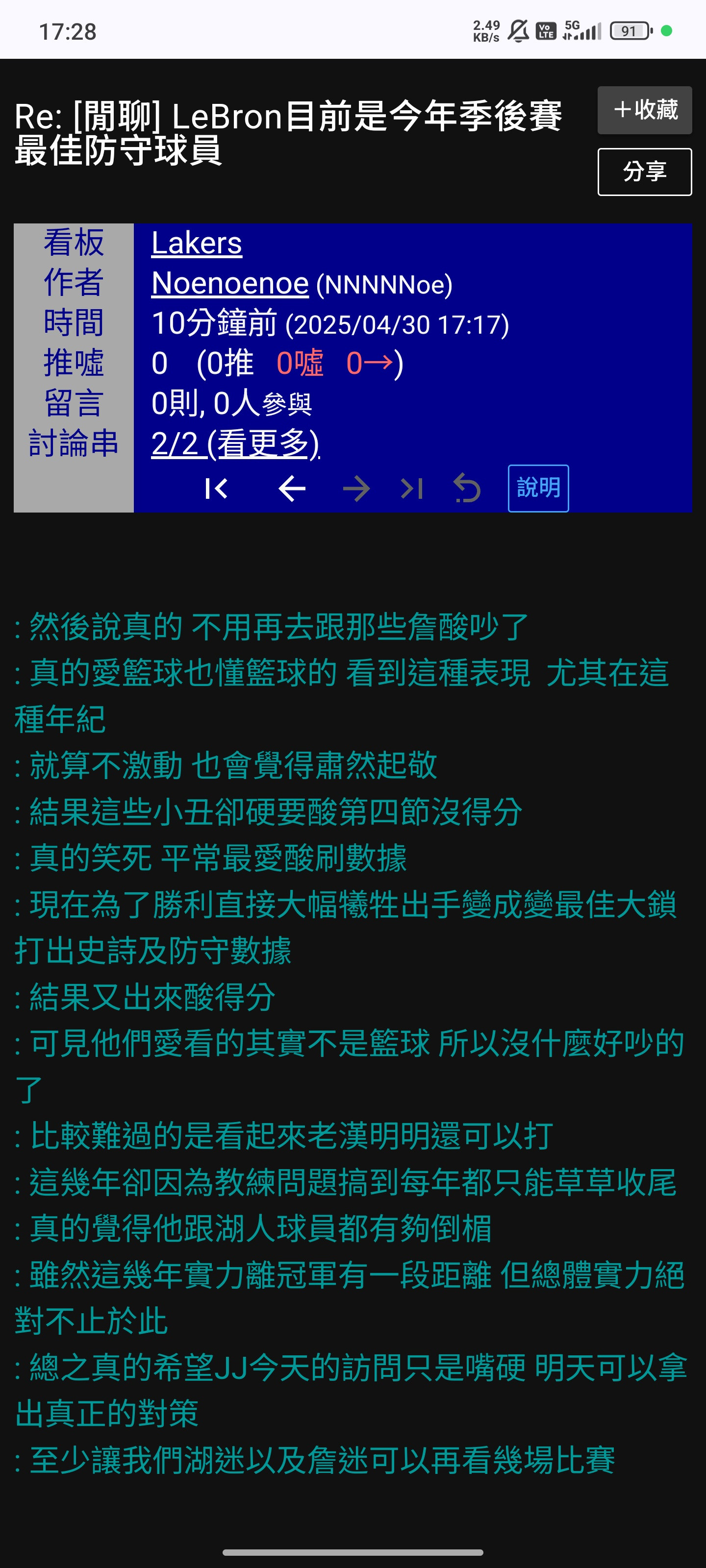Screen dimensions: 706x1568
Task: Go to the previous post in the thread
Action: click(292, 489)
